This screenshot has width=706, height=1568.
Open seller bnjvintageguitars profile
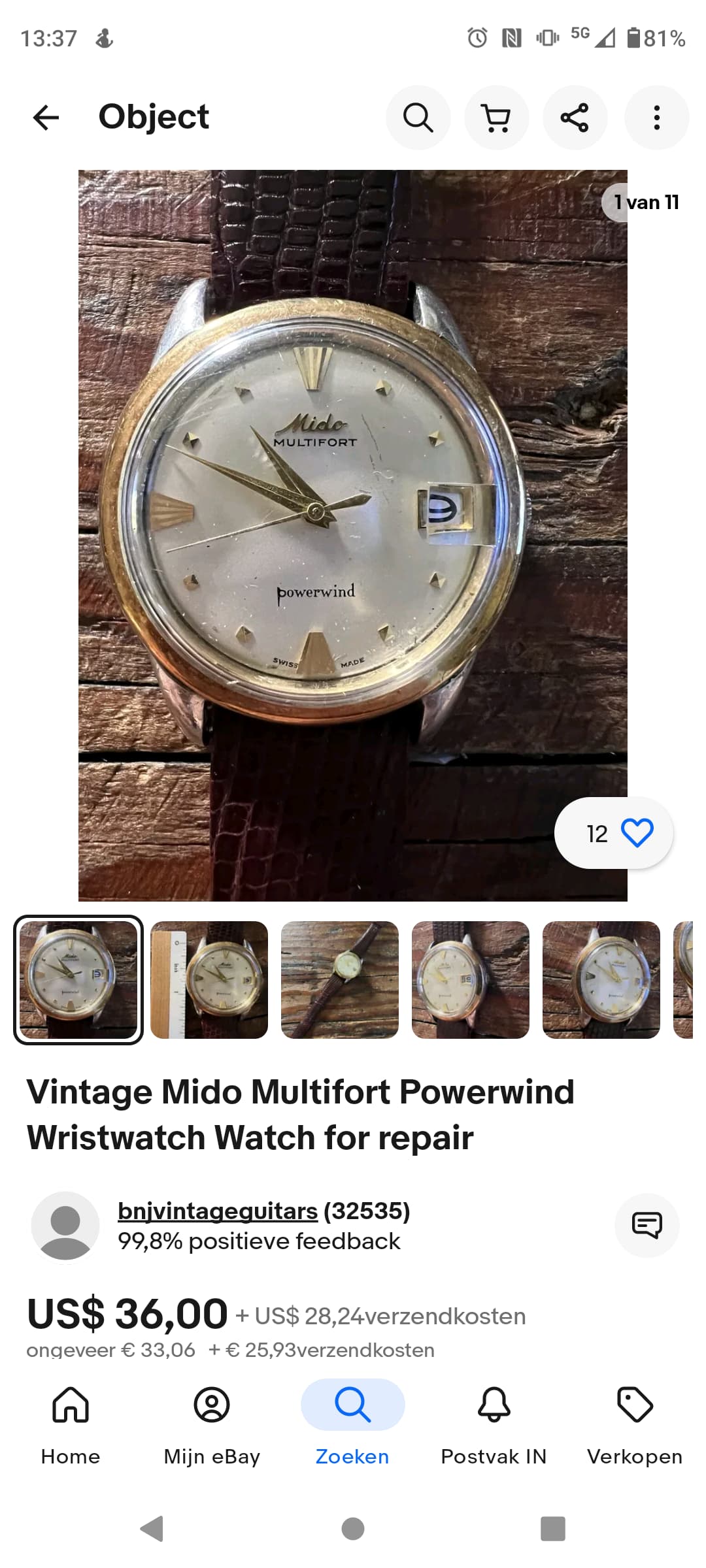218,1211
